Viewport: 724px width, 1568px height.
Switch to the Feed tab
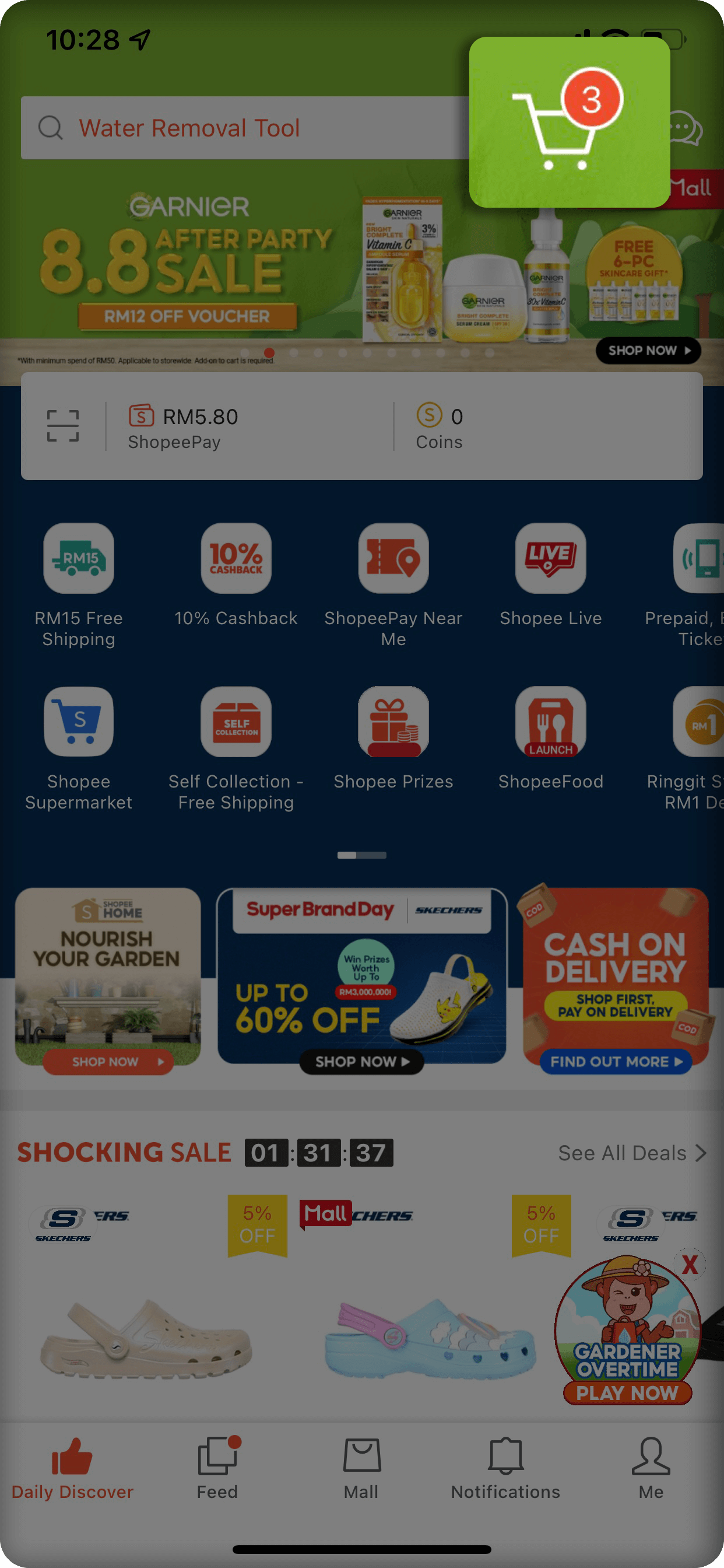tap(217, 1468)
